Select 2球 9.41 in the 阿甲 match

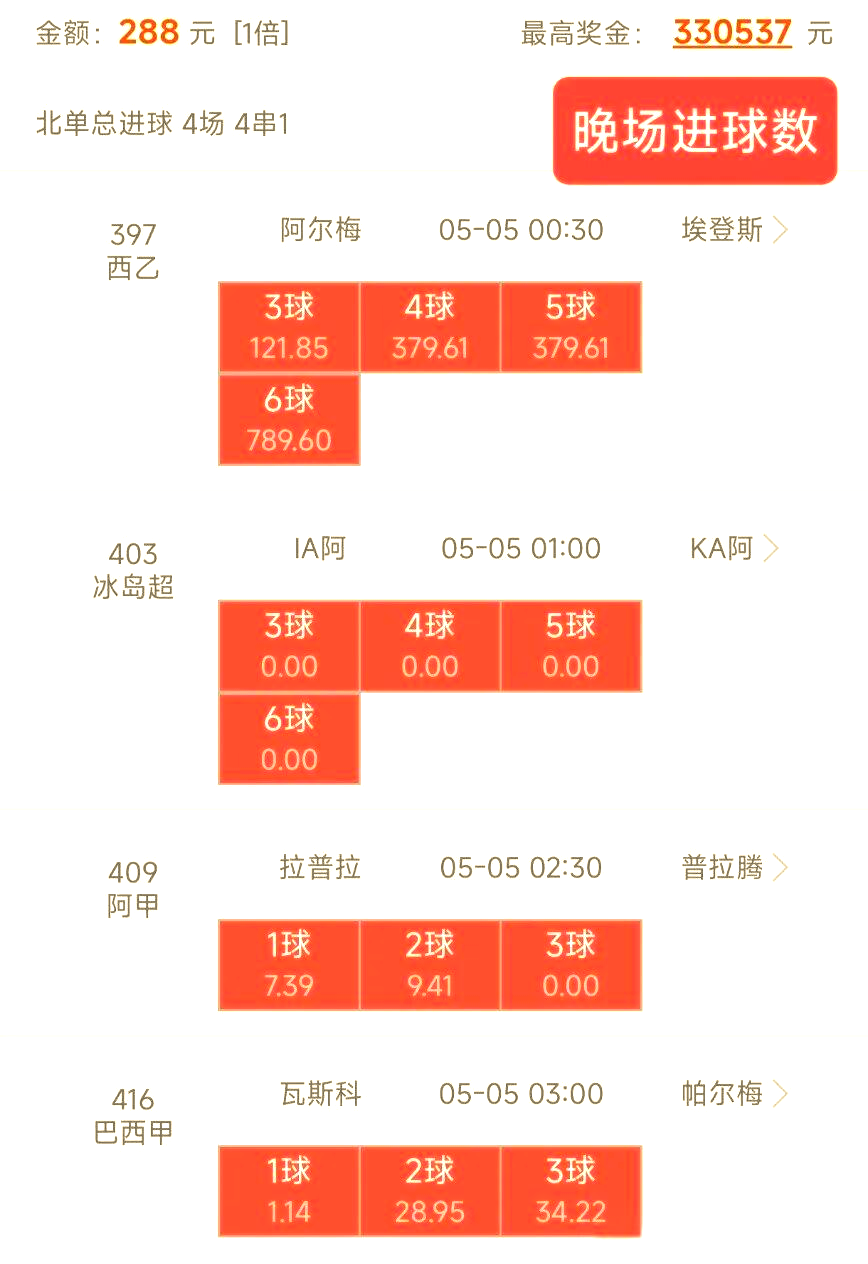point(430,964)
